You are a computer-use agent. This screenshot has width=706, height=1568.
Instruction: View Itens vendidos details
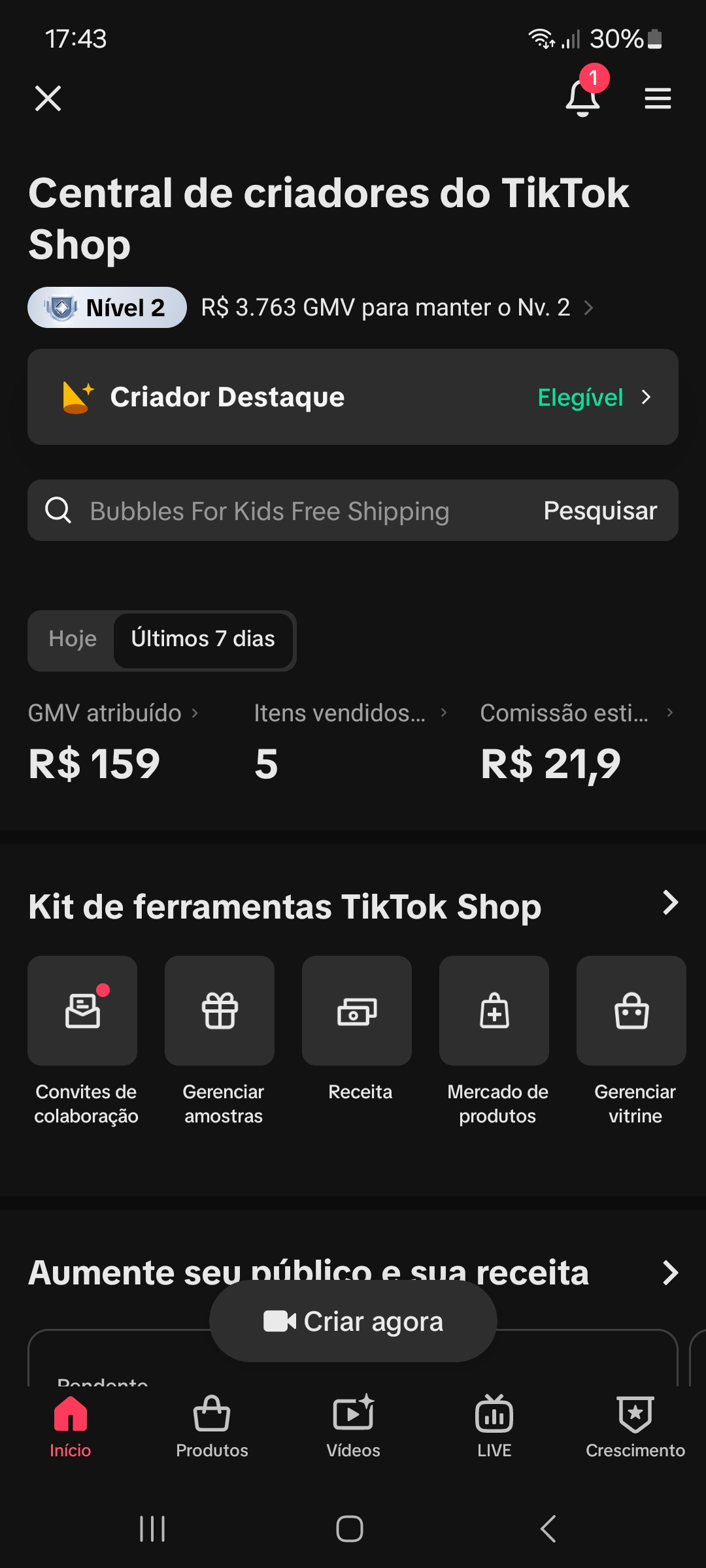tap(350, 713)
